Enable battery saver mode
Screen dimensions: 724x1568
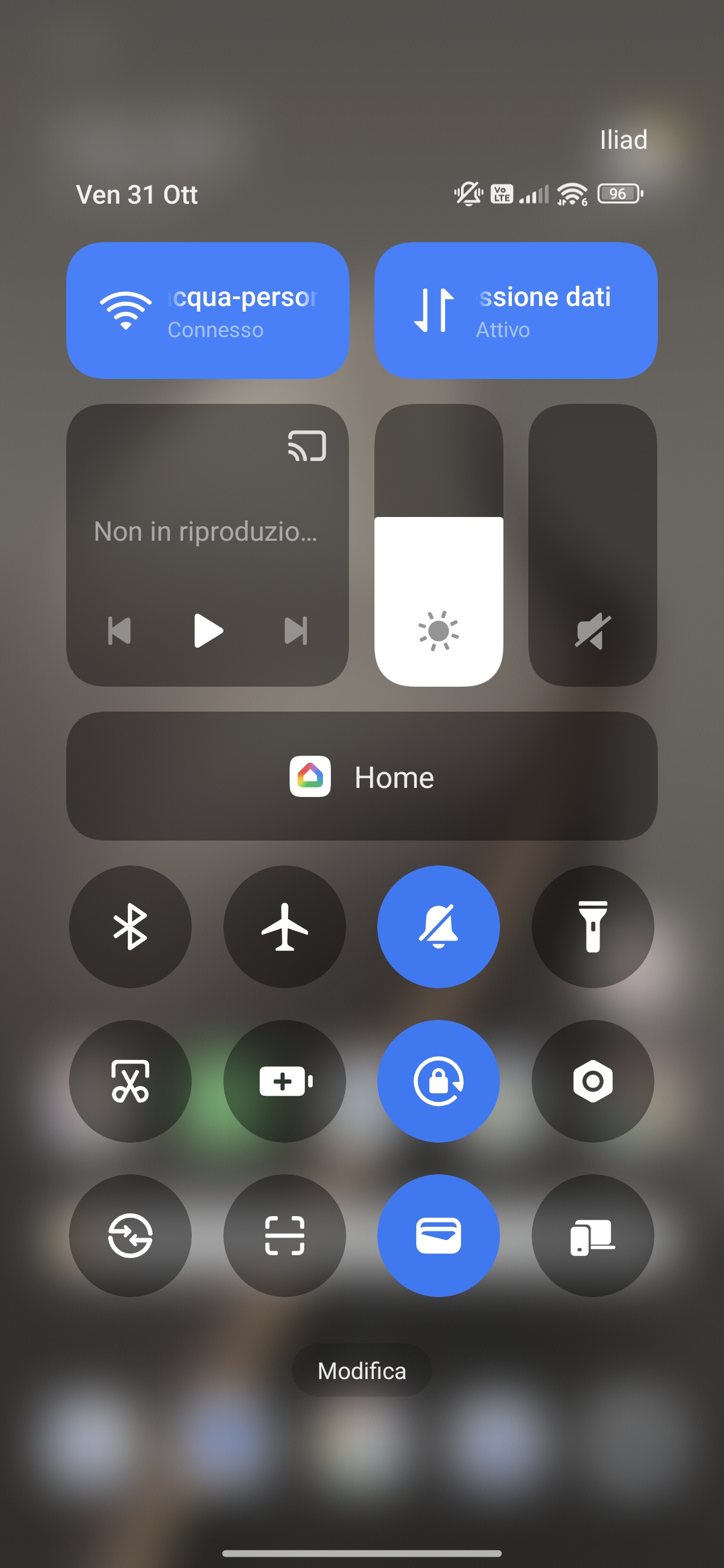[285, 1081]
